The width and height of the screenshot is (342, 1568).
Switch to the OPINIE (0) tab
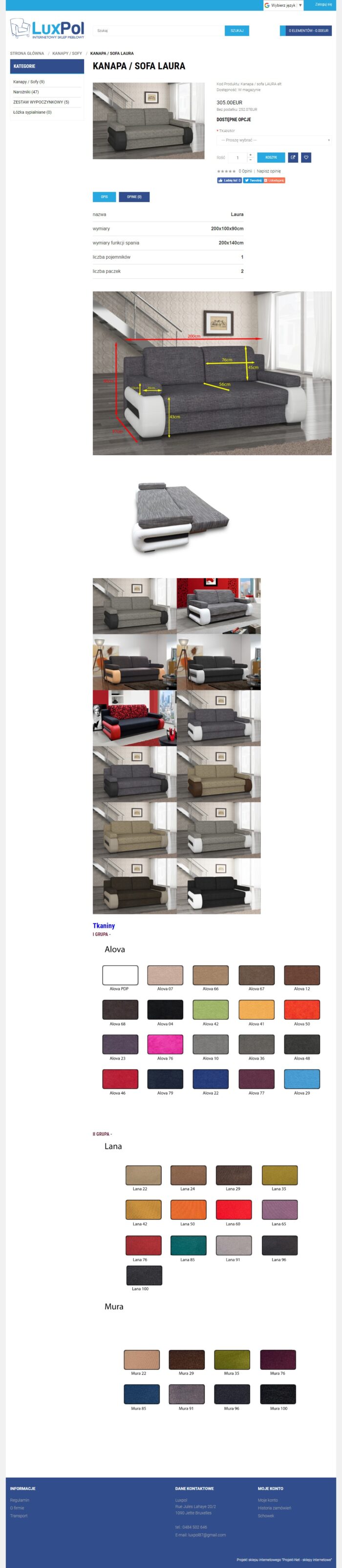coord(134,197)
